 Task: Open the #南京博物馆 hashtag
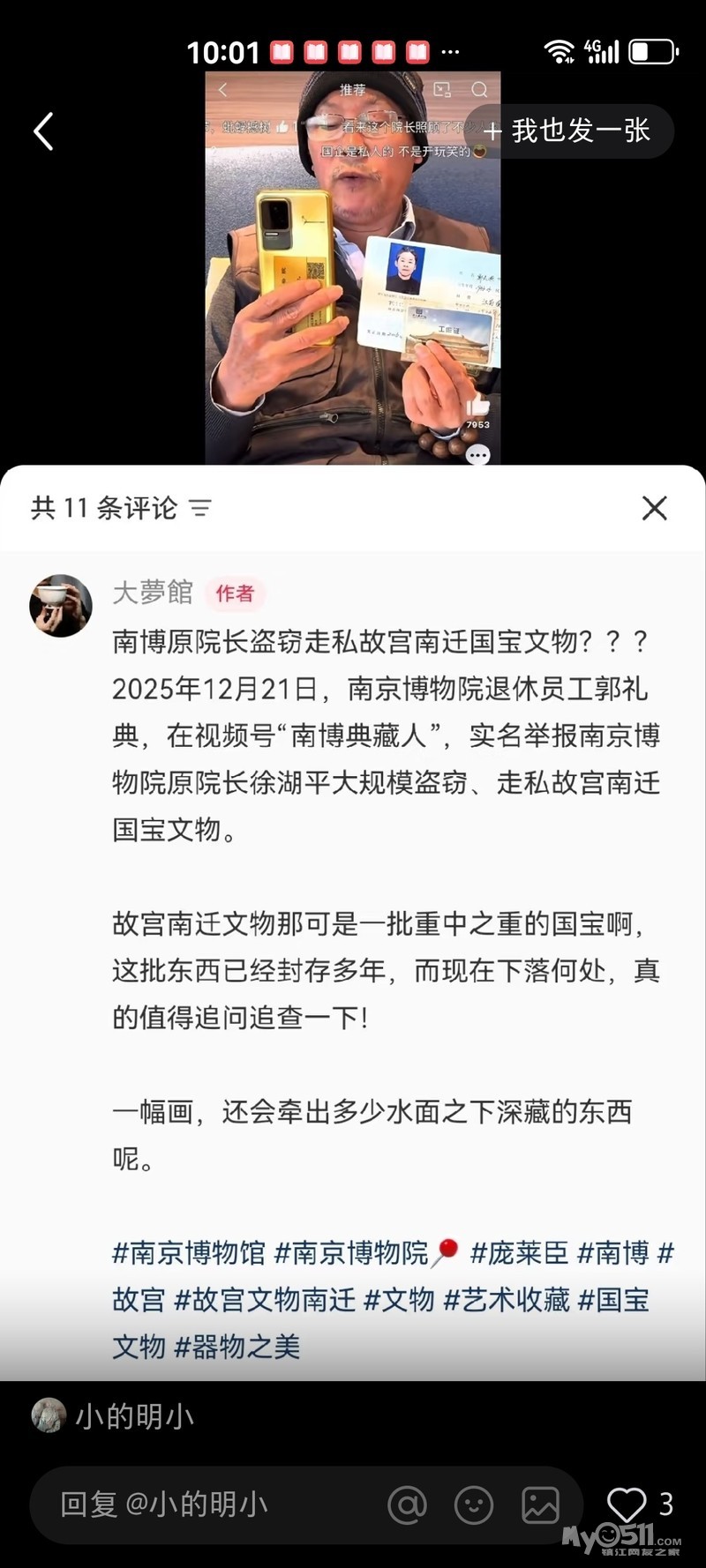(189, 1252)
